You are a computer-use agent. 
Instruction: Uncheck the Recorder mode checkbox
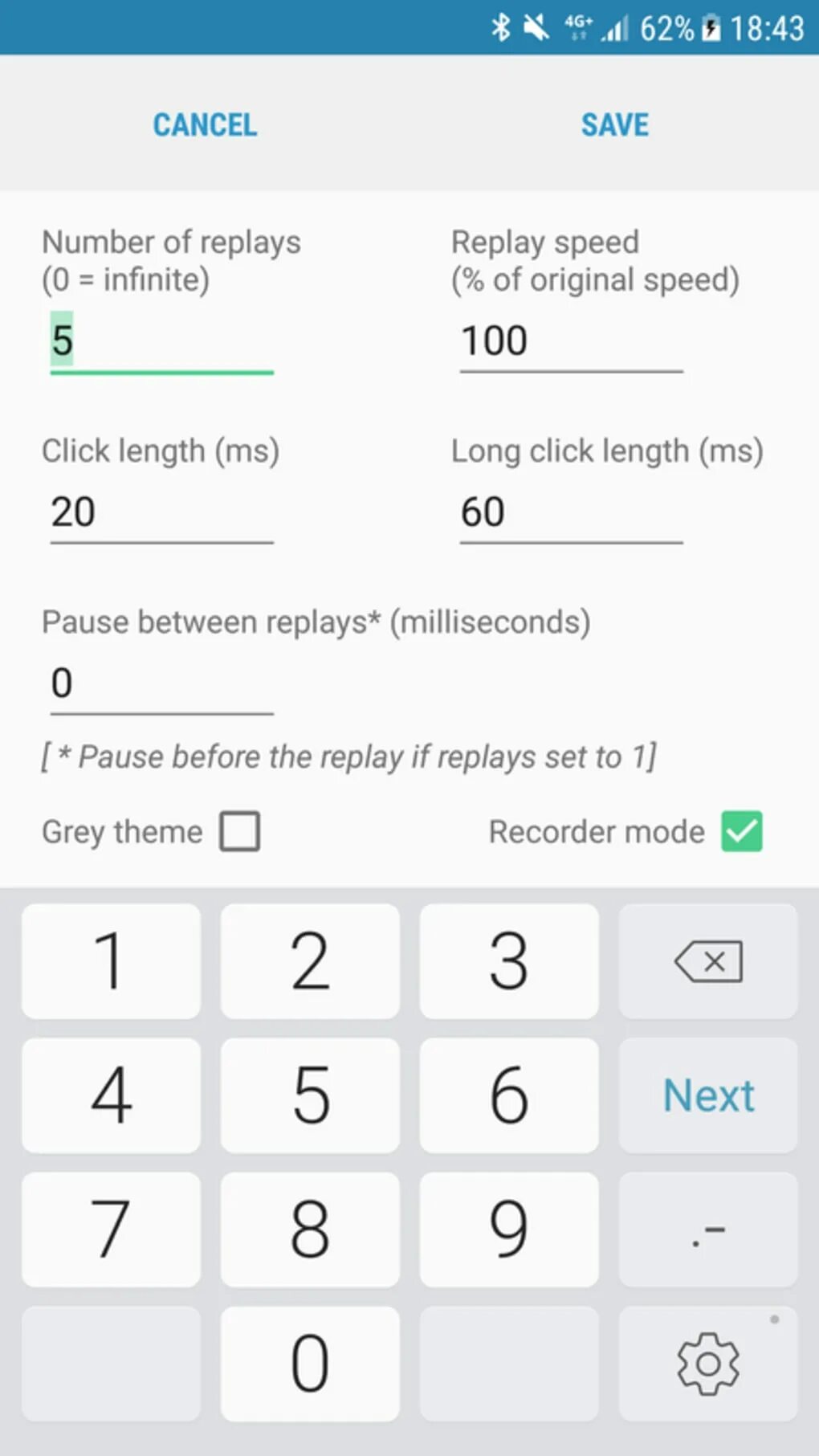point(742,831)
